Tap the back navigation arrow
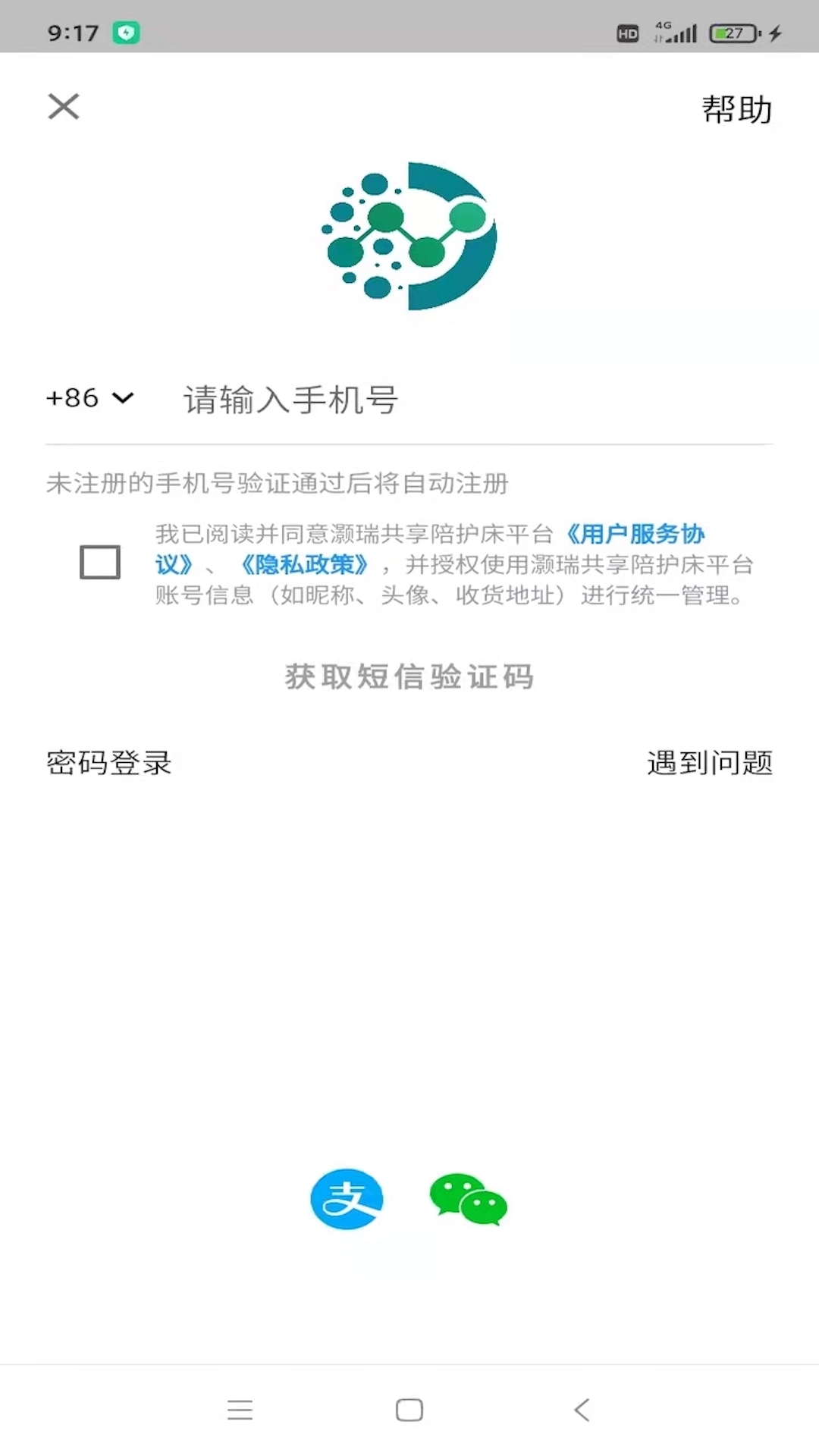This screenshot has height=1456, width=819. coord(581,1410)
